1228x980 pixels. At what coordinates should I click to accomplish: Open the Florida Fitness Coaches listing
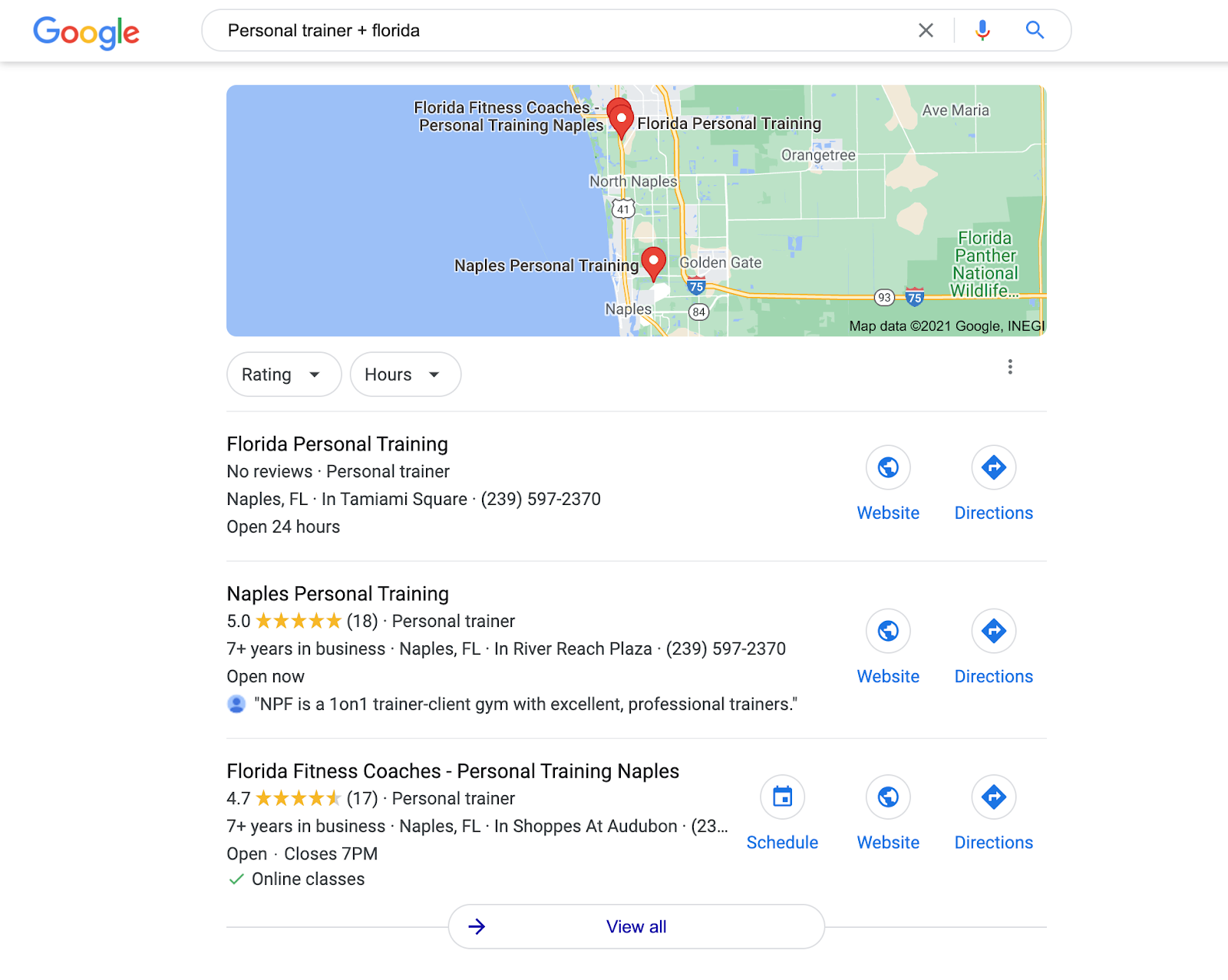tap(453, 771)
